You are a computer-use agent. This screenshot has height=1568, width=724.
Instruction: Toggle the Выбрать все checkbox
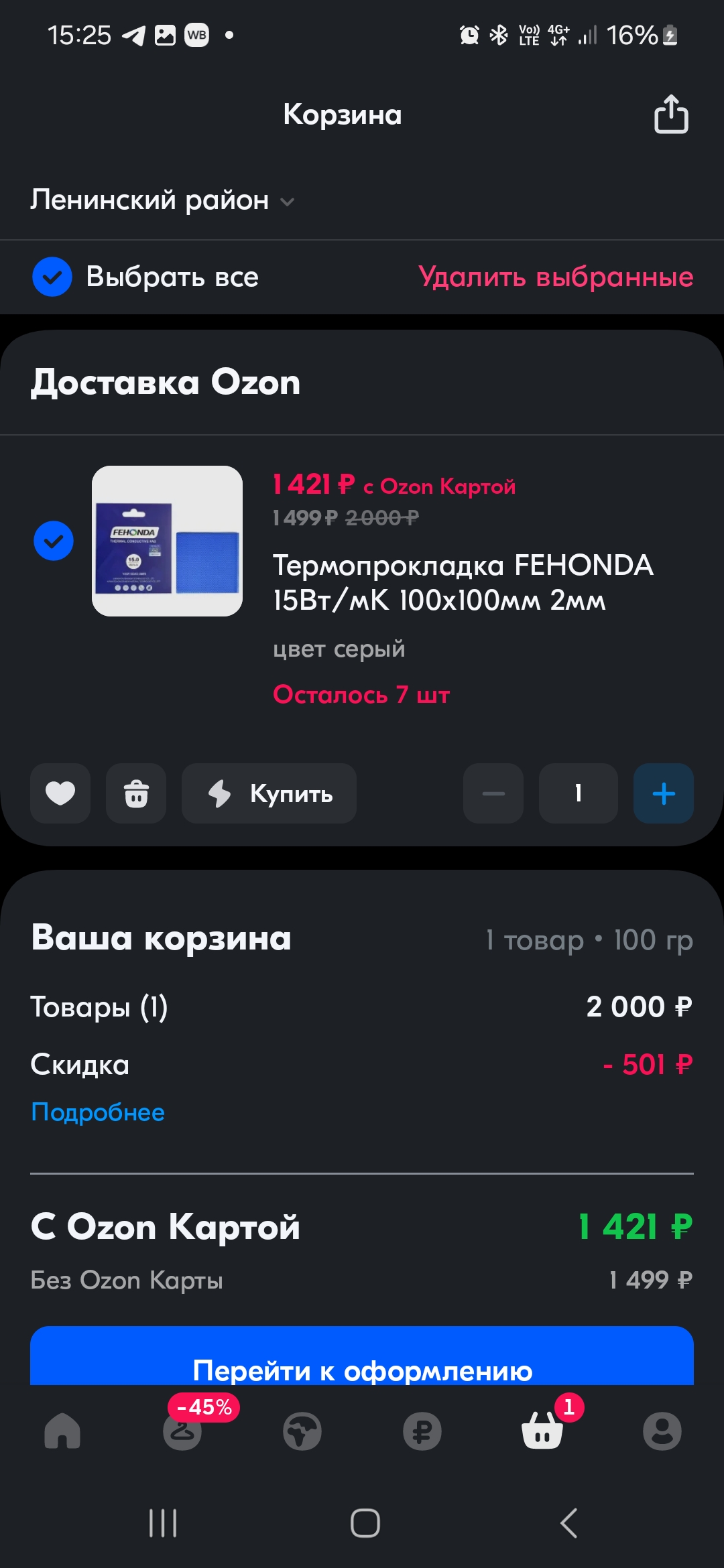[52, 277]
